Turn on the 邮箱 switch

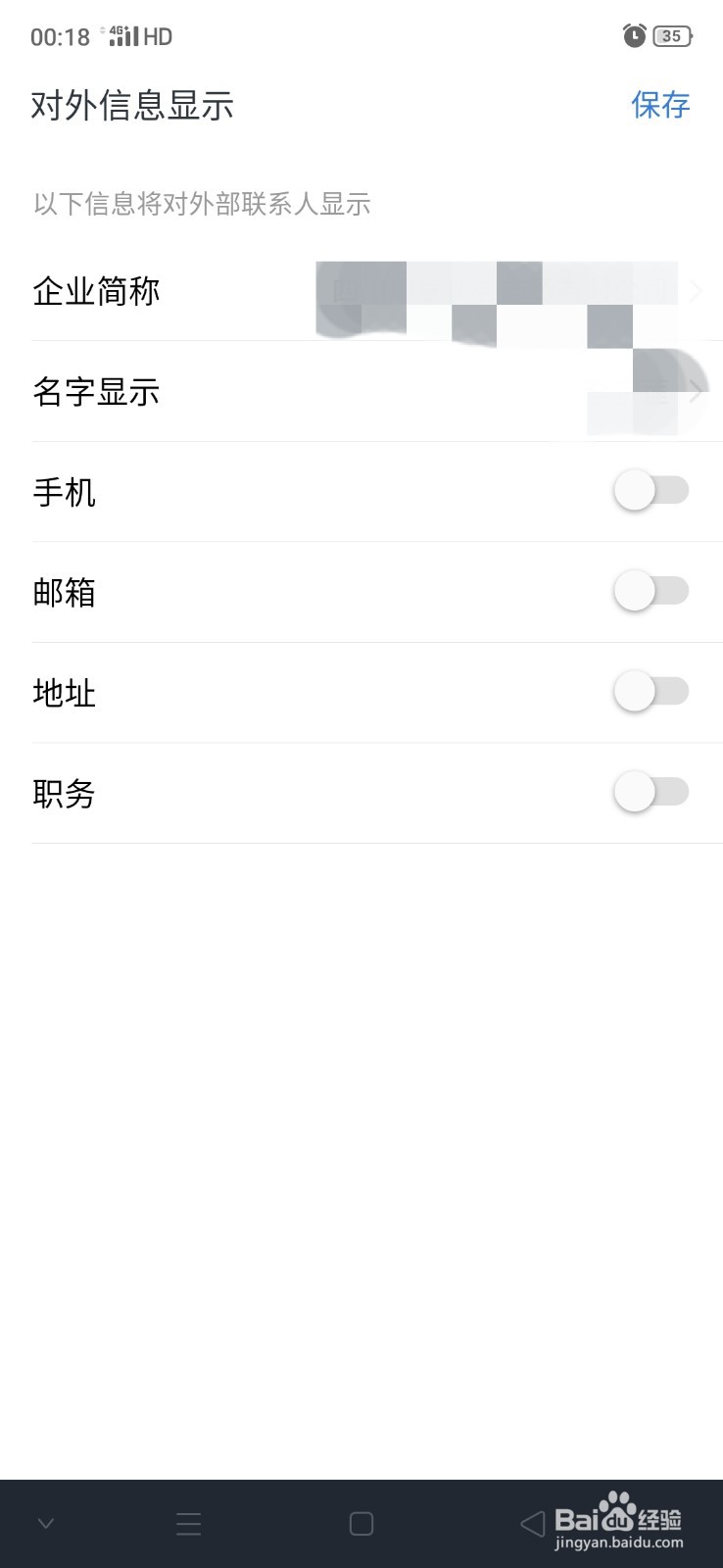click(651, 591)
